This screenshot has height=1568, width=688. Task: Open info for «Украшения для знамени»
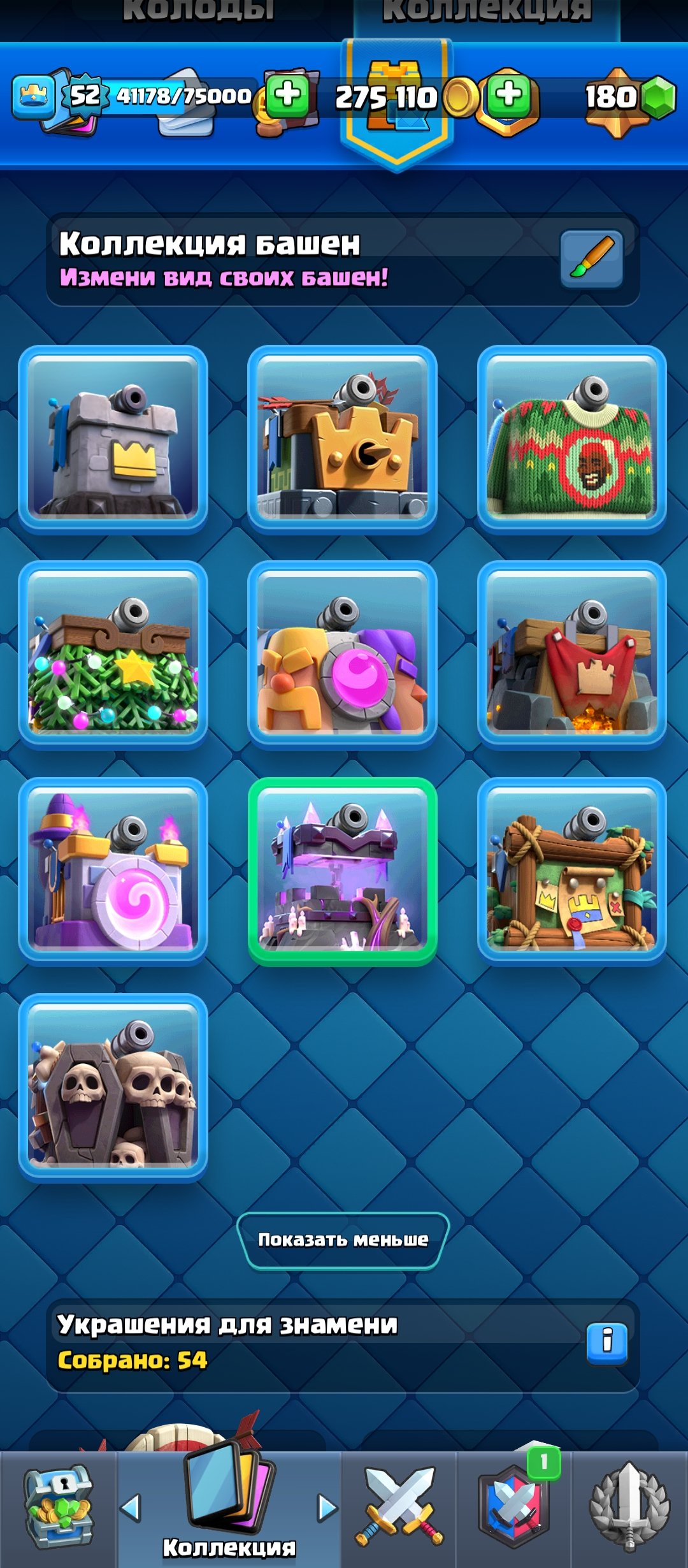pos(606,1341)
